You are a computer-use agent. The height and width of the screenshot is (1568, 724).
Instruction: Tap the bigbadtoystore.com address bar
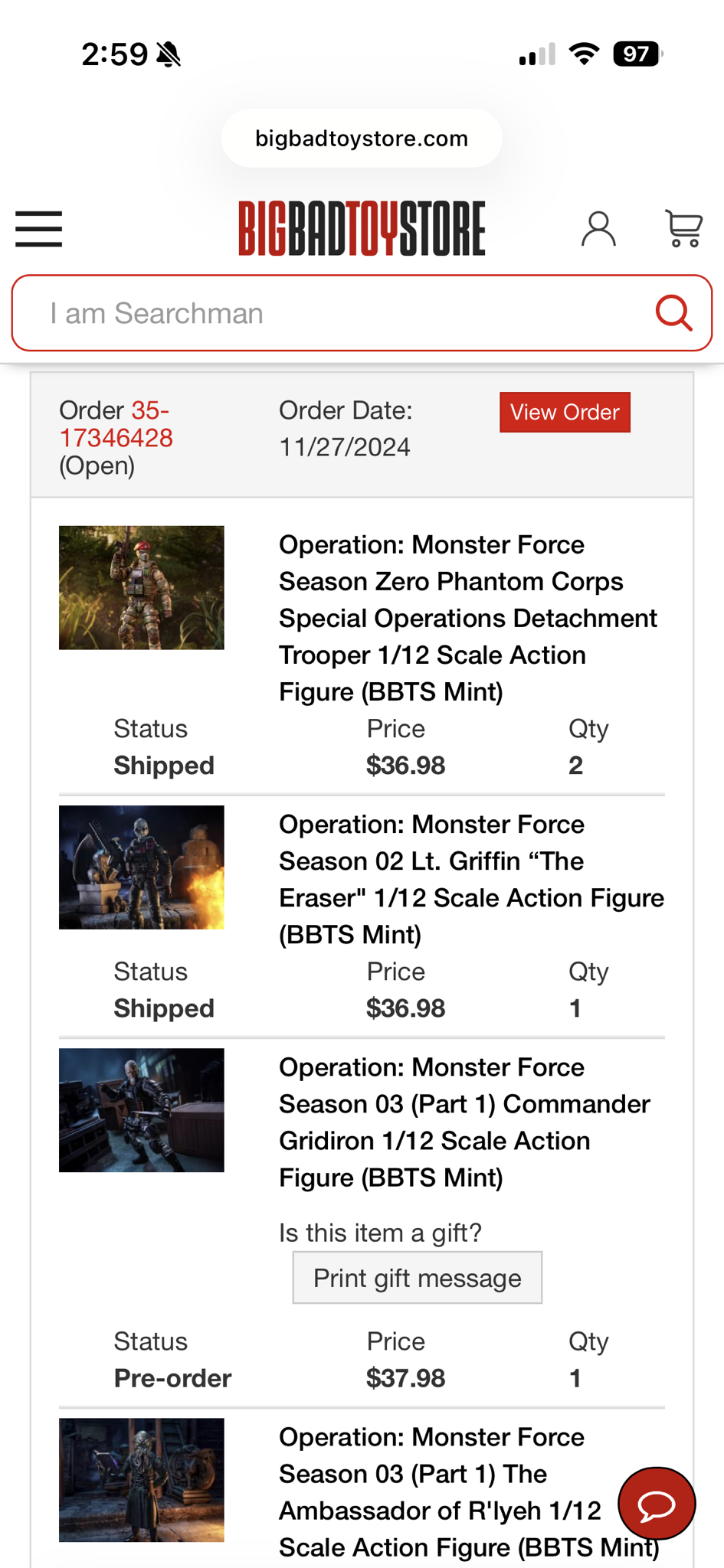point(362,139)
